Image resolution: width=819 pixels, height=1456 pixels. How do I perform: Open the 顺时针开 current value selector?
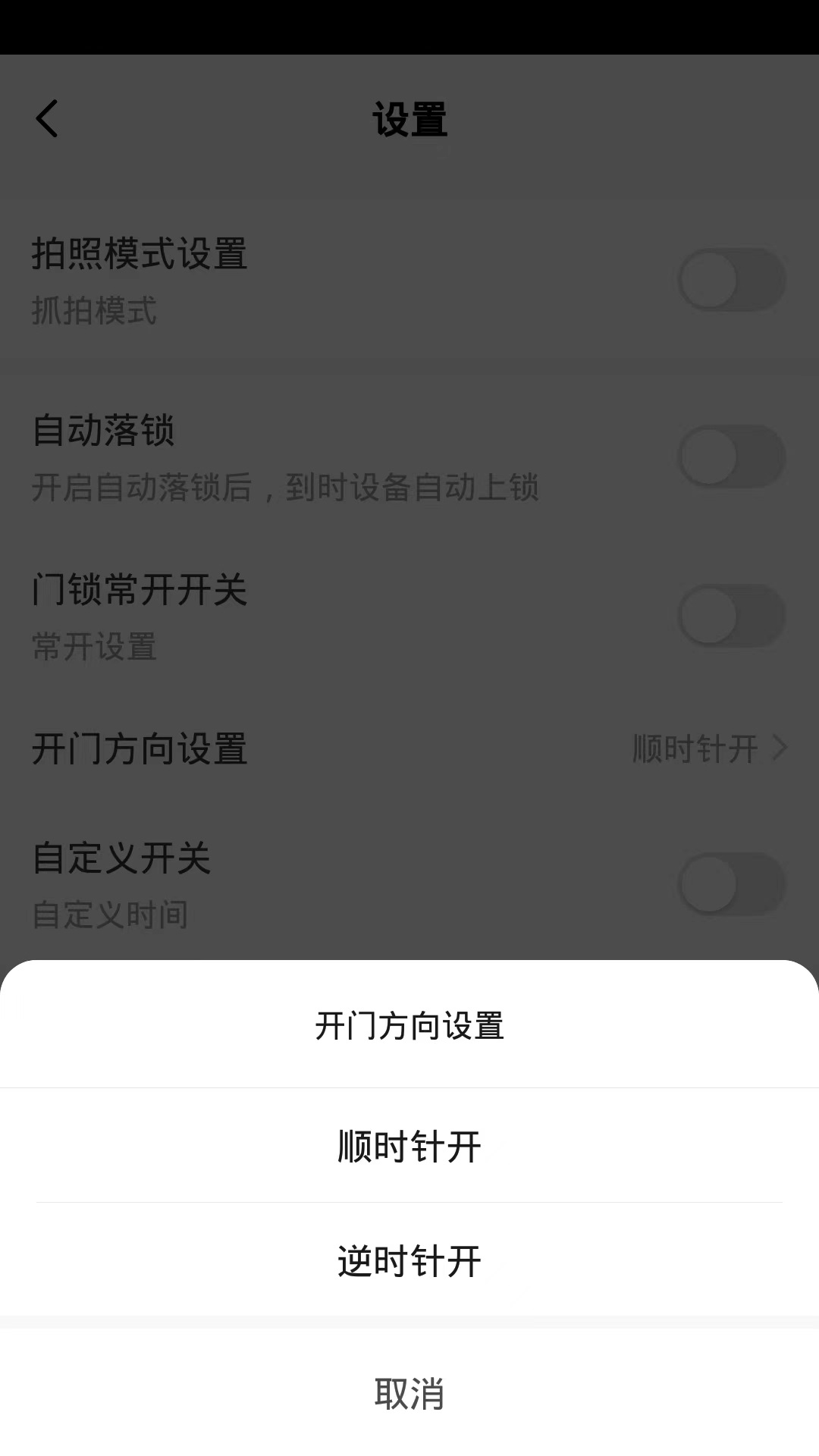(x=695, y=749)
